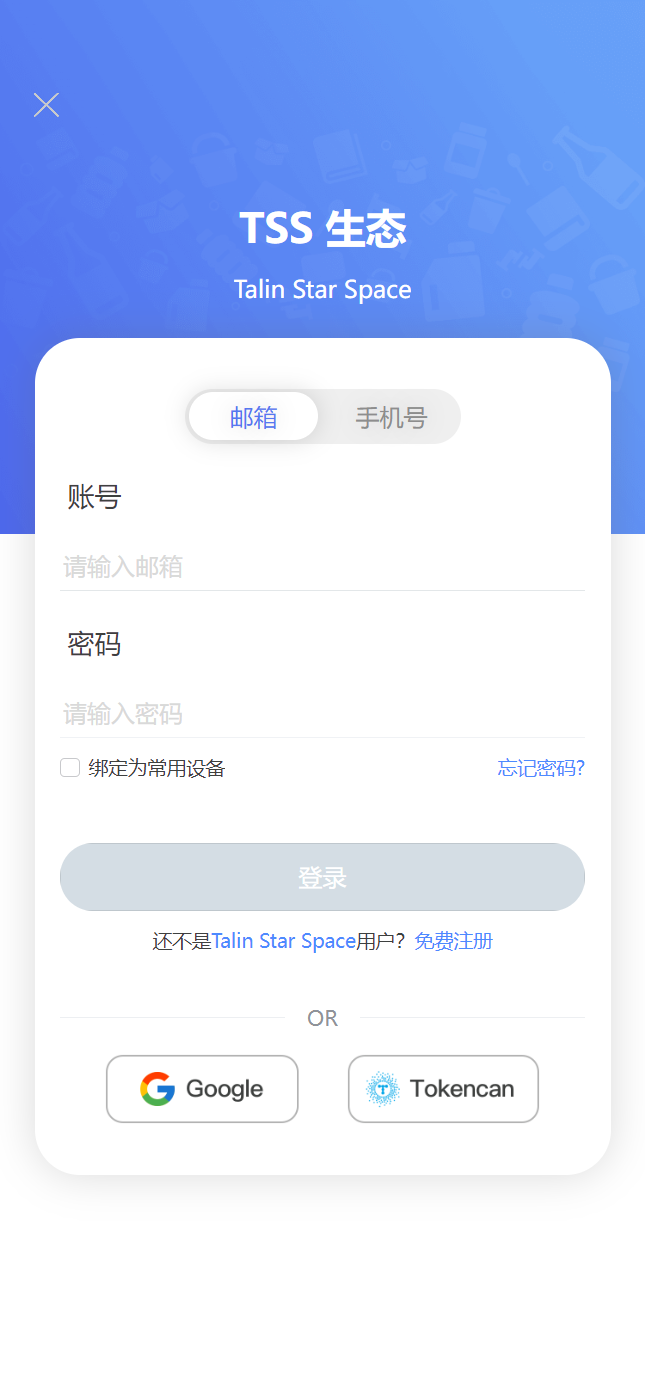The width and height of the screenshot is (645, 1398).
Task: Focus the email input field
Action: [x=322, y=568]
